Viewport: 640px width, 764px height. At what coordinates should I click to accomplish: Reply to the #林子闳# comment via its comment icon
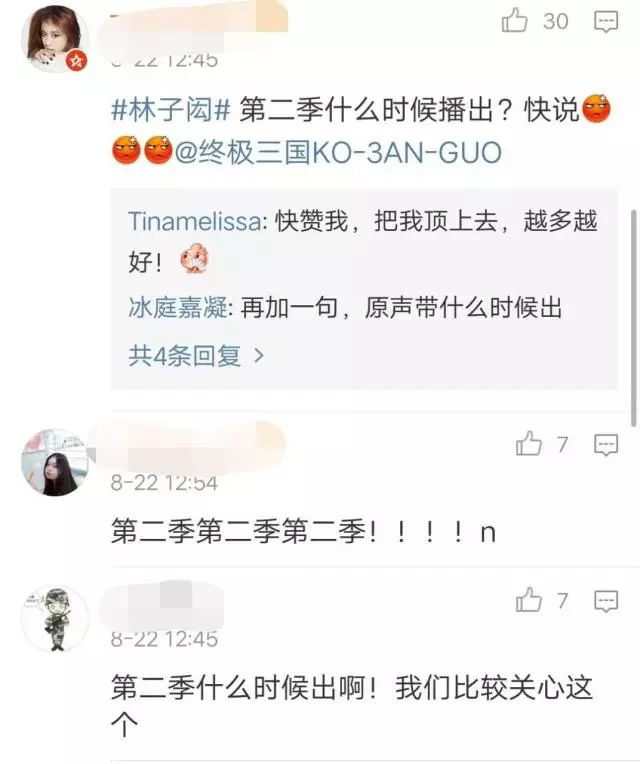pos(605,21)
